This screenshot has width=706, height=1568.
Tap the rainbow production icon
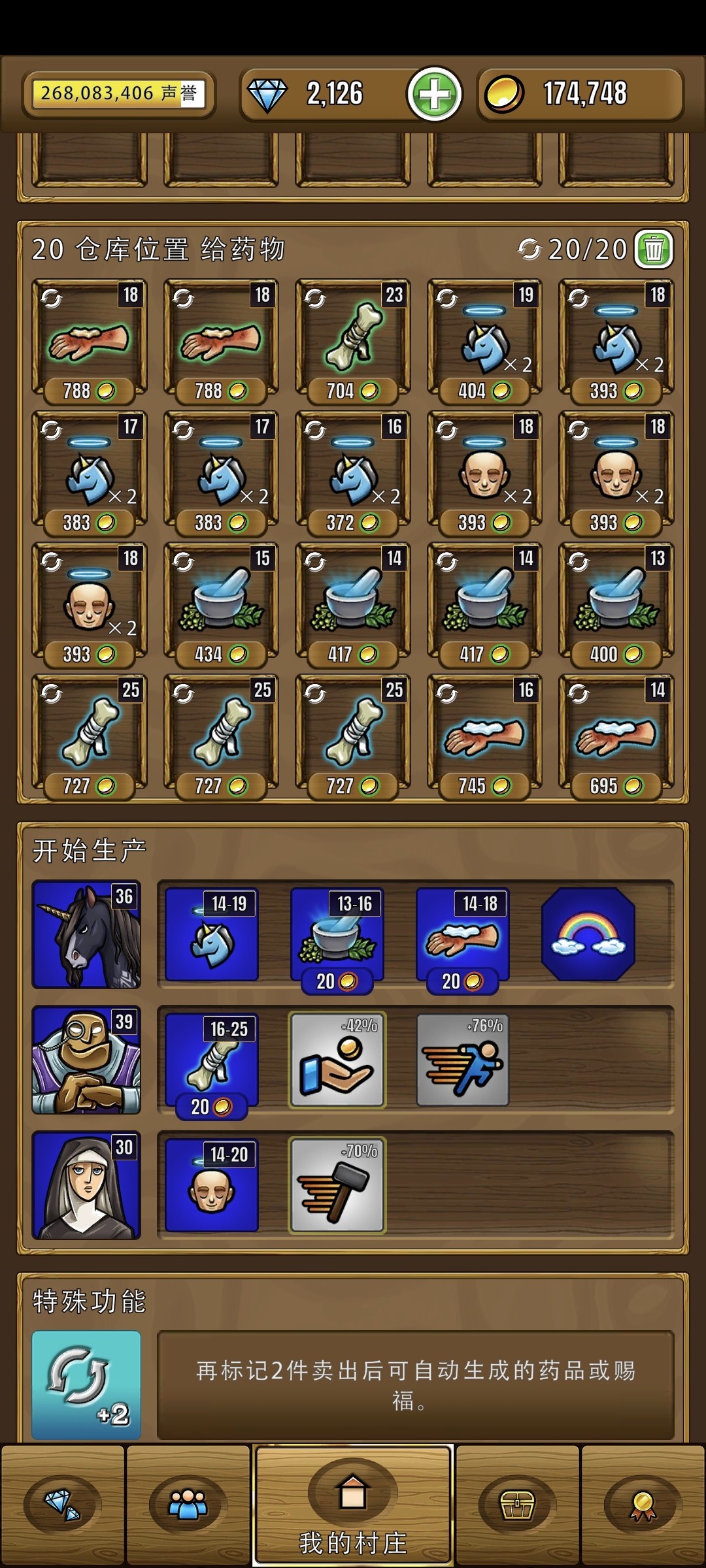[x=588, y=935]
